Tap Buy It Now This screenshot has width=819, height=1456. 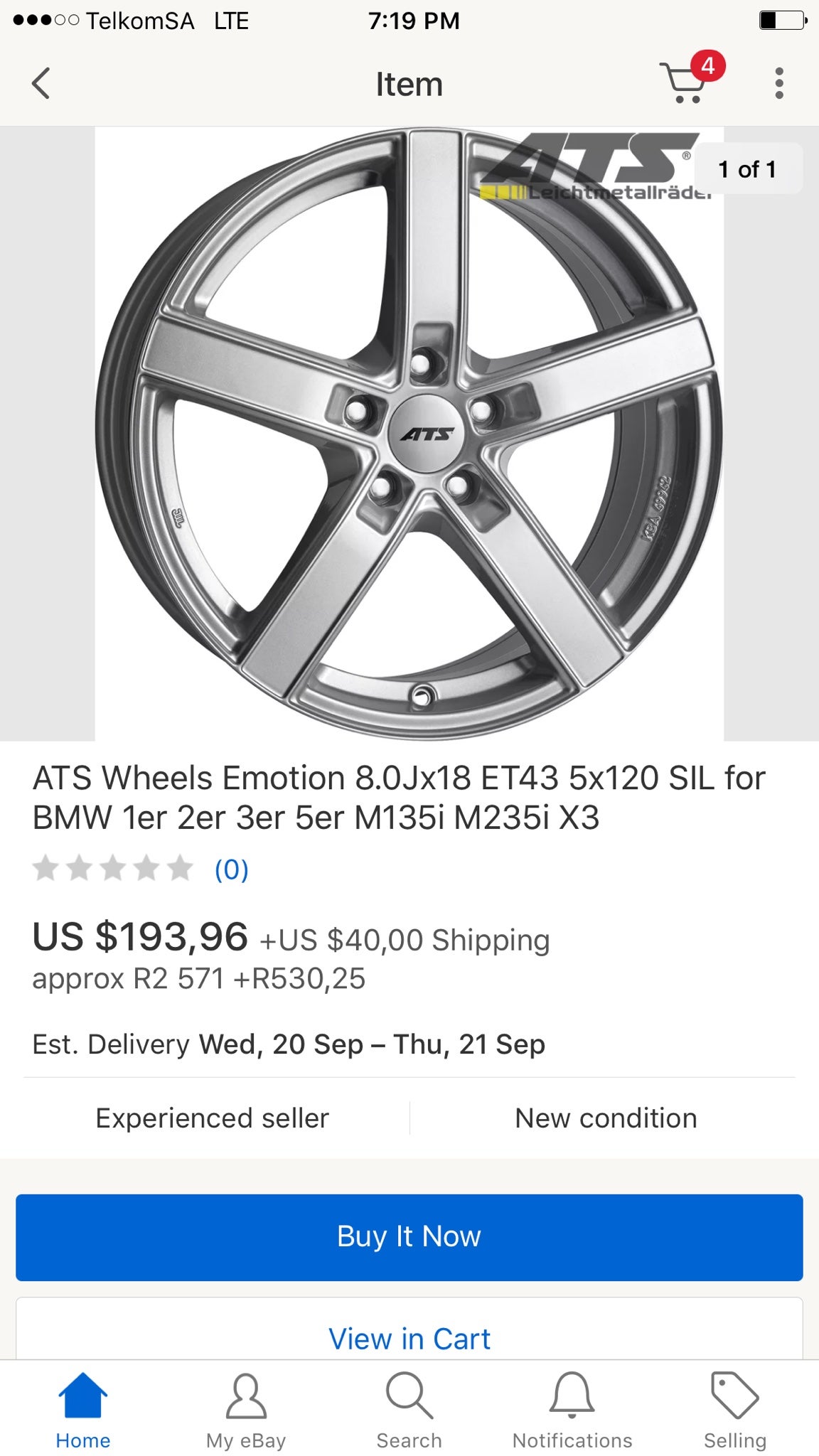click(x=409, y=1237)
